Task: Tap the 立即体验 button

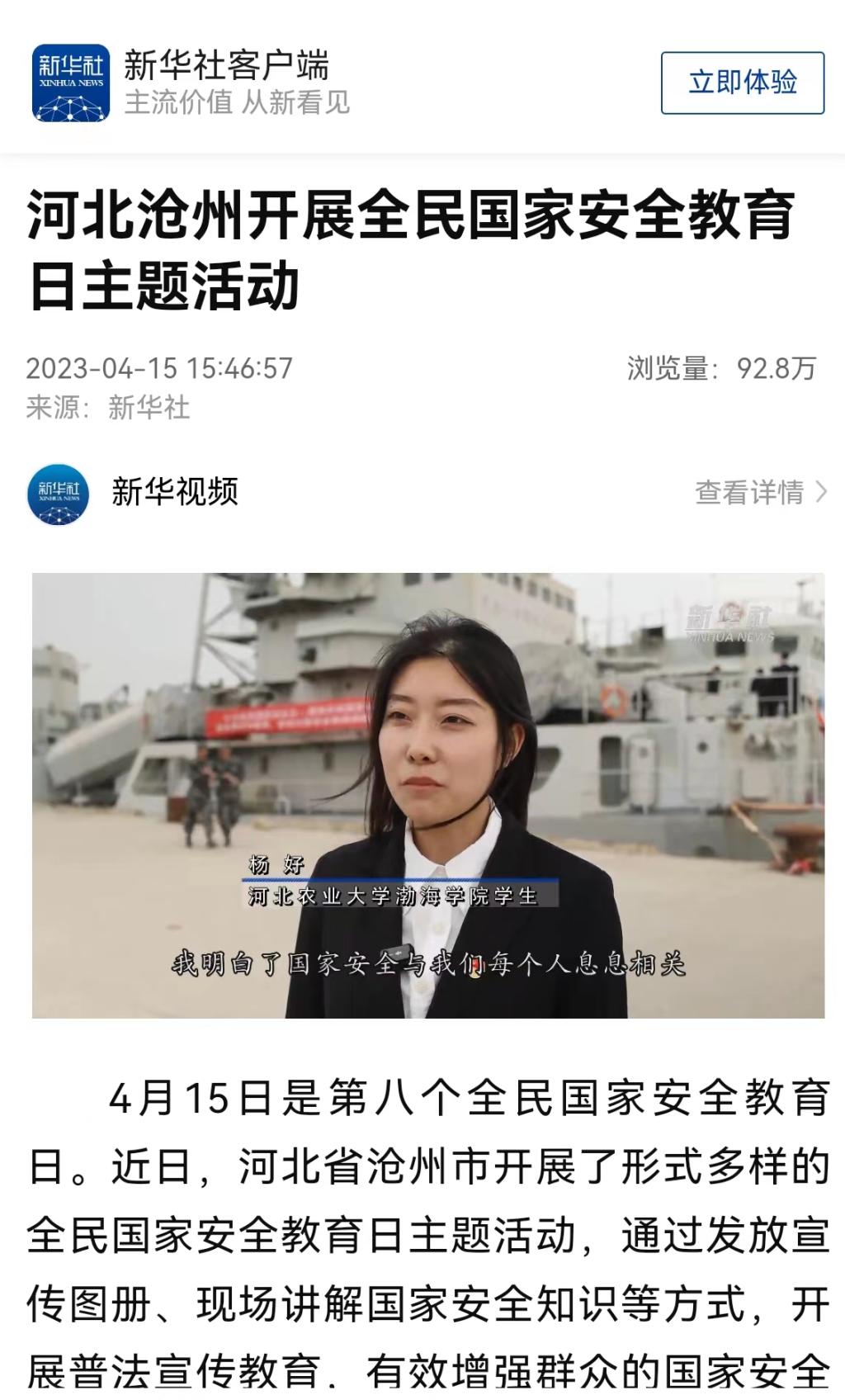Action: pyautogui.click(x=742, y=83)
